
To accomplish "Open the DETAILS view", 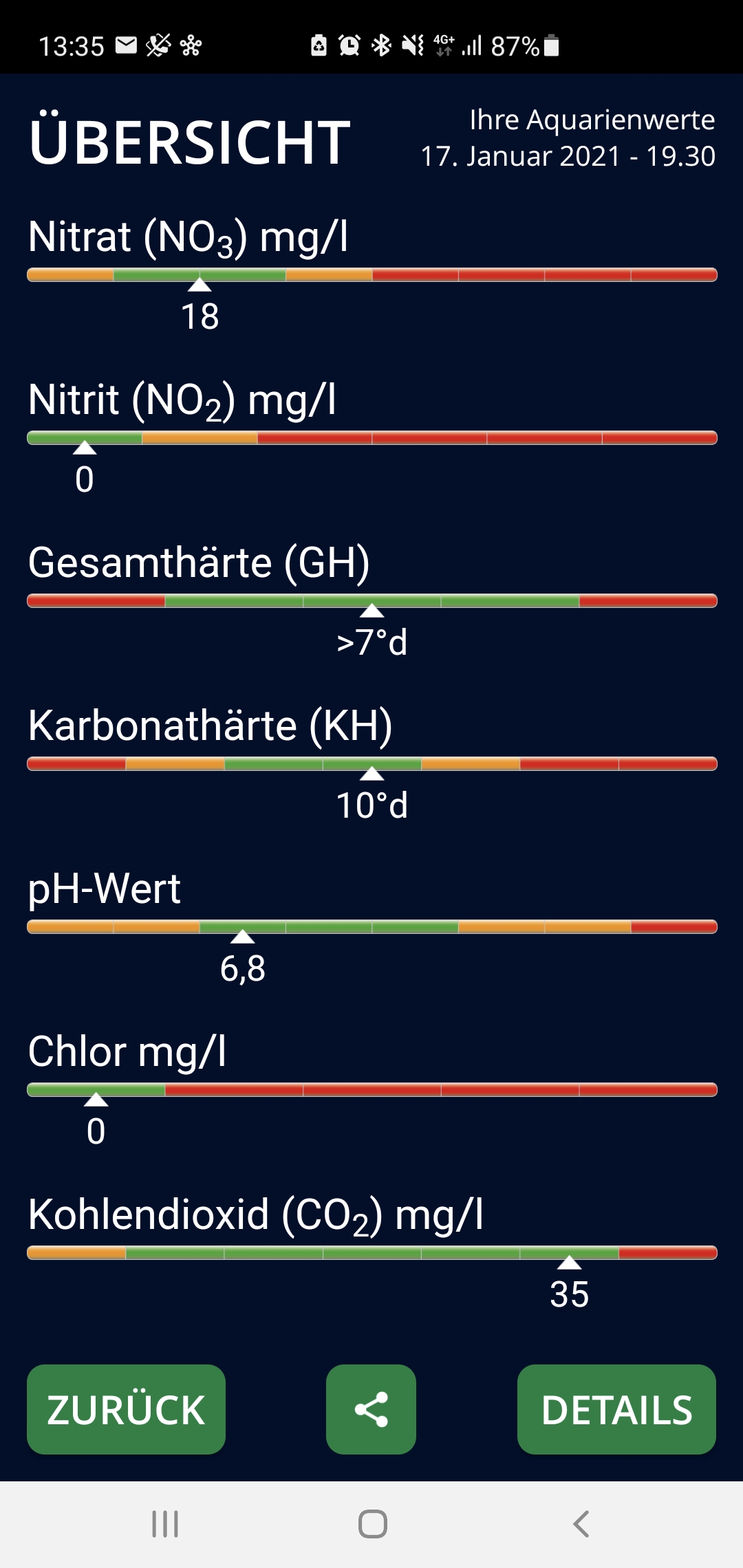I will pyautogui.click(x=616, y=1409).
